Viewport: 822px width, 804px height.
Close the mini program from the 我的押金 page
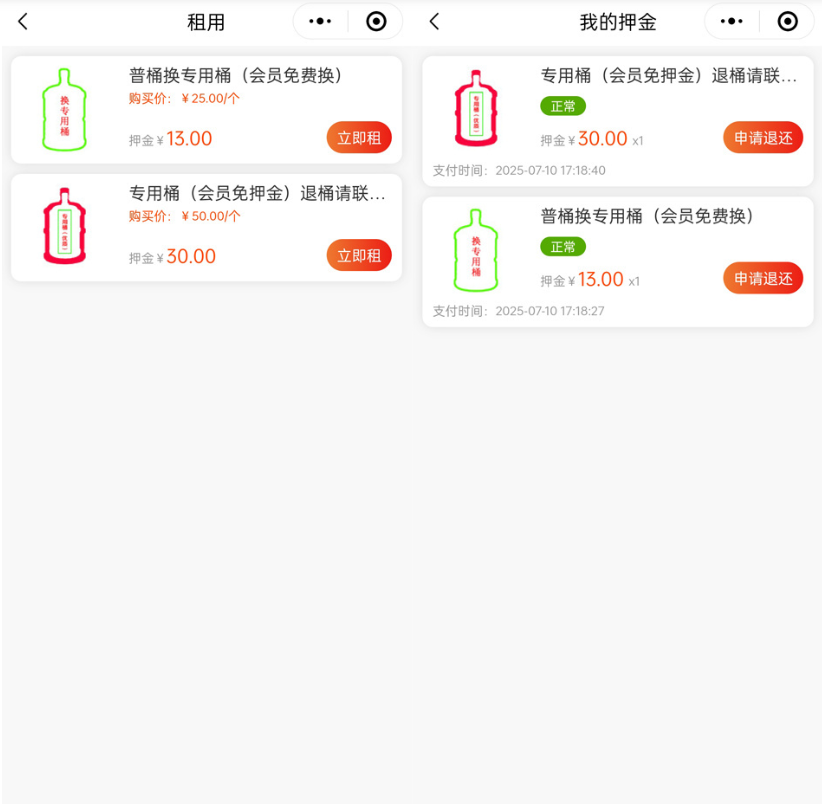788,21
